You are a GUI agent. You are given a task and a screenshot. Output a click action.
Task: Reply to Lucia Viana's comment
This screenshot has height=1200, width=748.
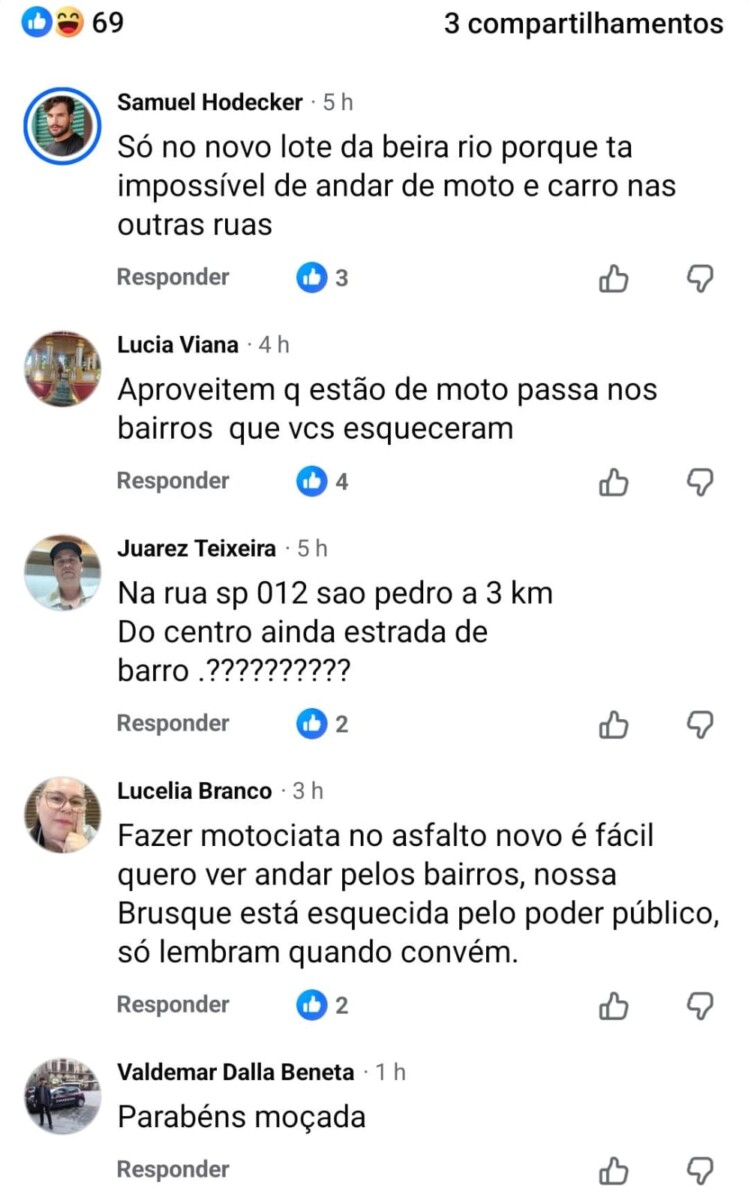(x=173, y=481)
